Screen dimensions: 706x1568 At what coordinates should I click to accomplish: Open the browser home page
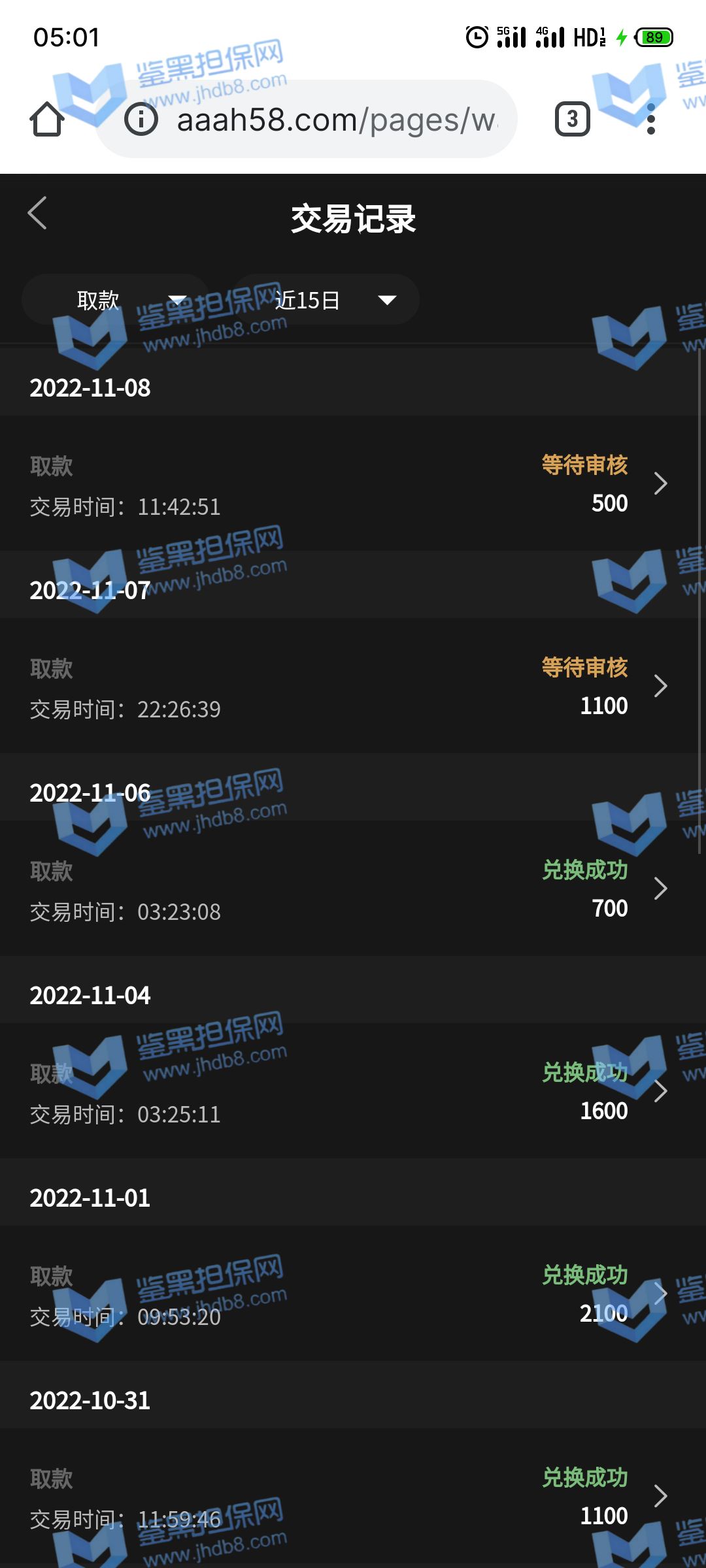coord(47,119)
